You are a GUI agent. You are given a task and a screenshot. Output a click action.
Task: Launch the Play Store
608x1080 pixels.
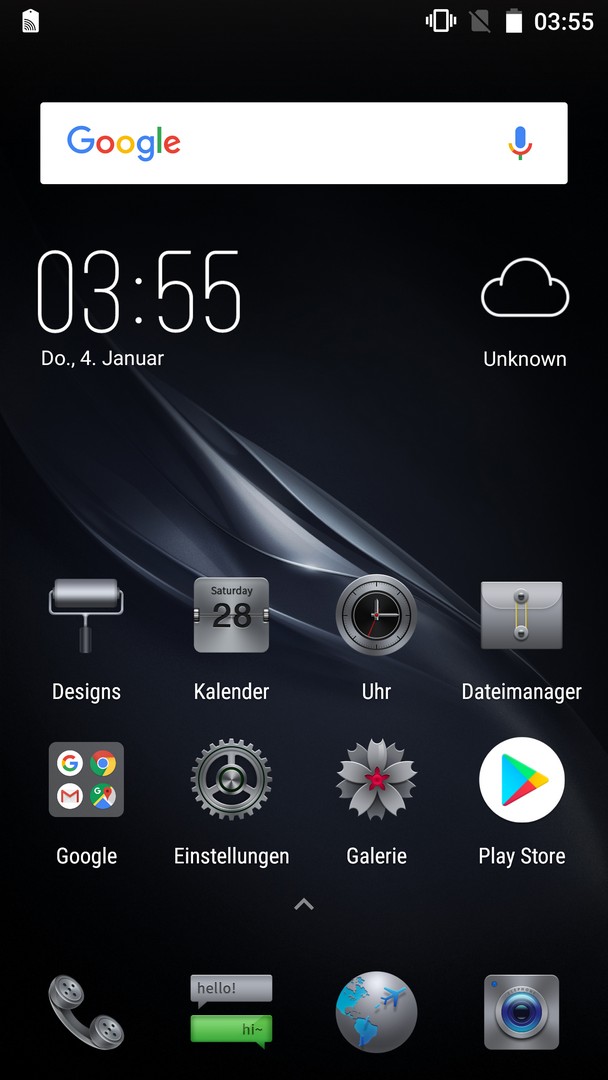tap(521, 780)
